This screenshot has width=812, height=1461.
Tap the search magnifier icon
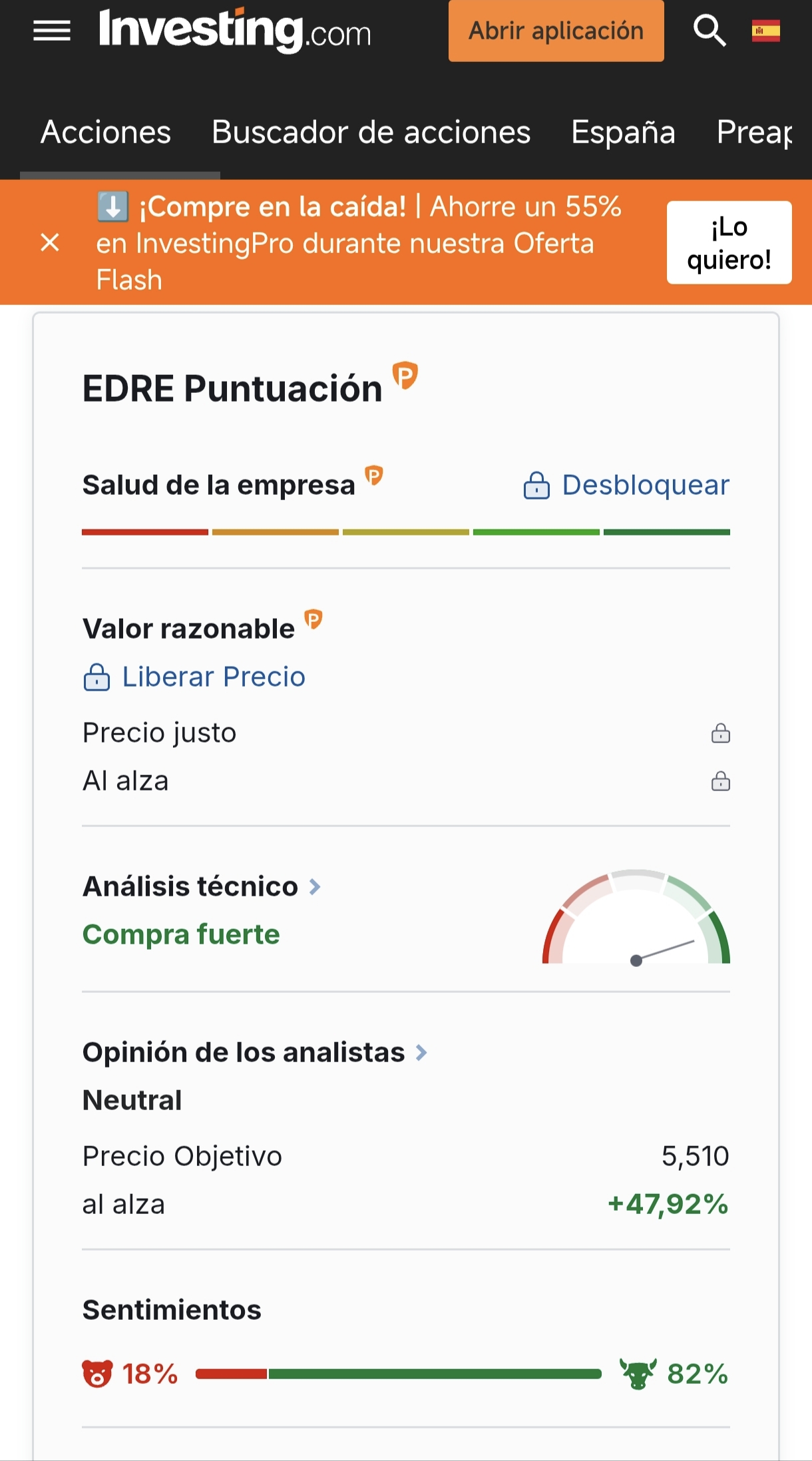click(709, 31)
